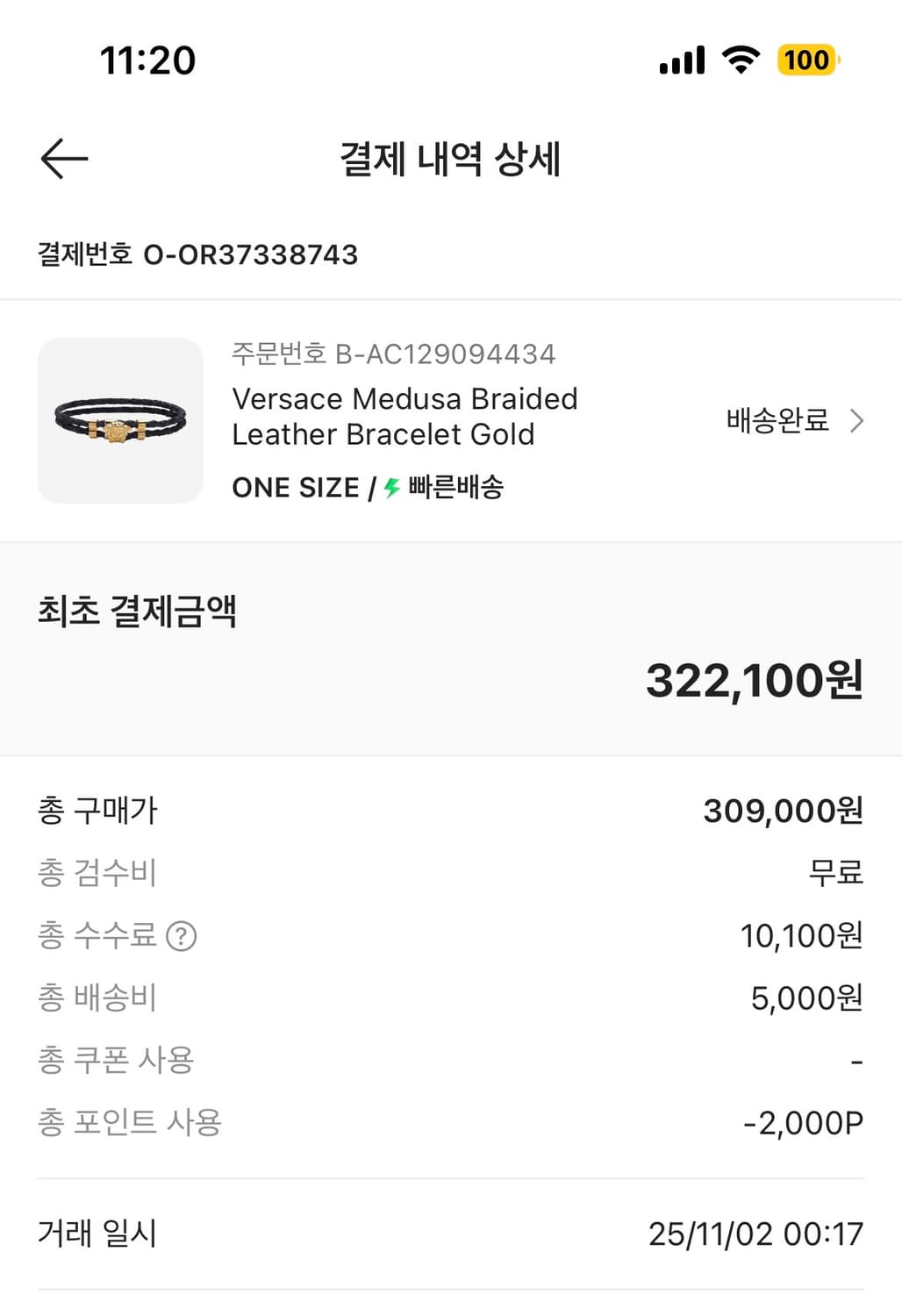Viewport: 902px width, 1316px height.
Task: Select the 총 포인트 사용 -2,000P row
Action: click(x=451, y=1121)
